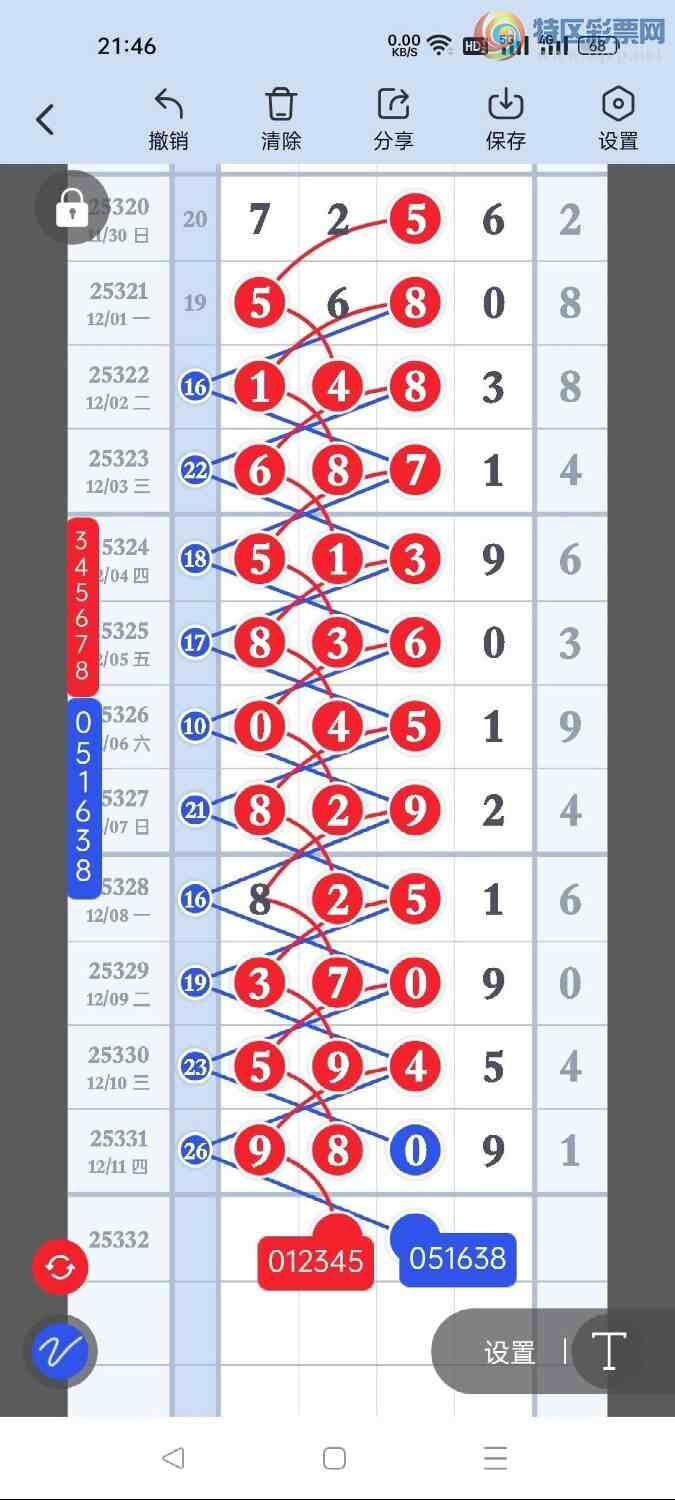Select the blue line drawing tool

60,1352
